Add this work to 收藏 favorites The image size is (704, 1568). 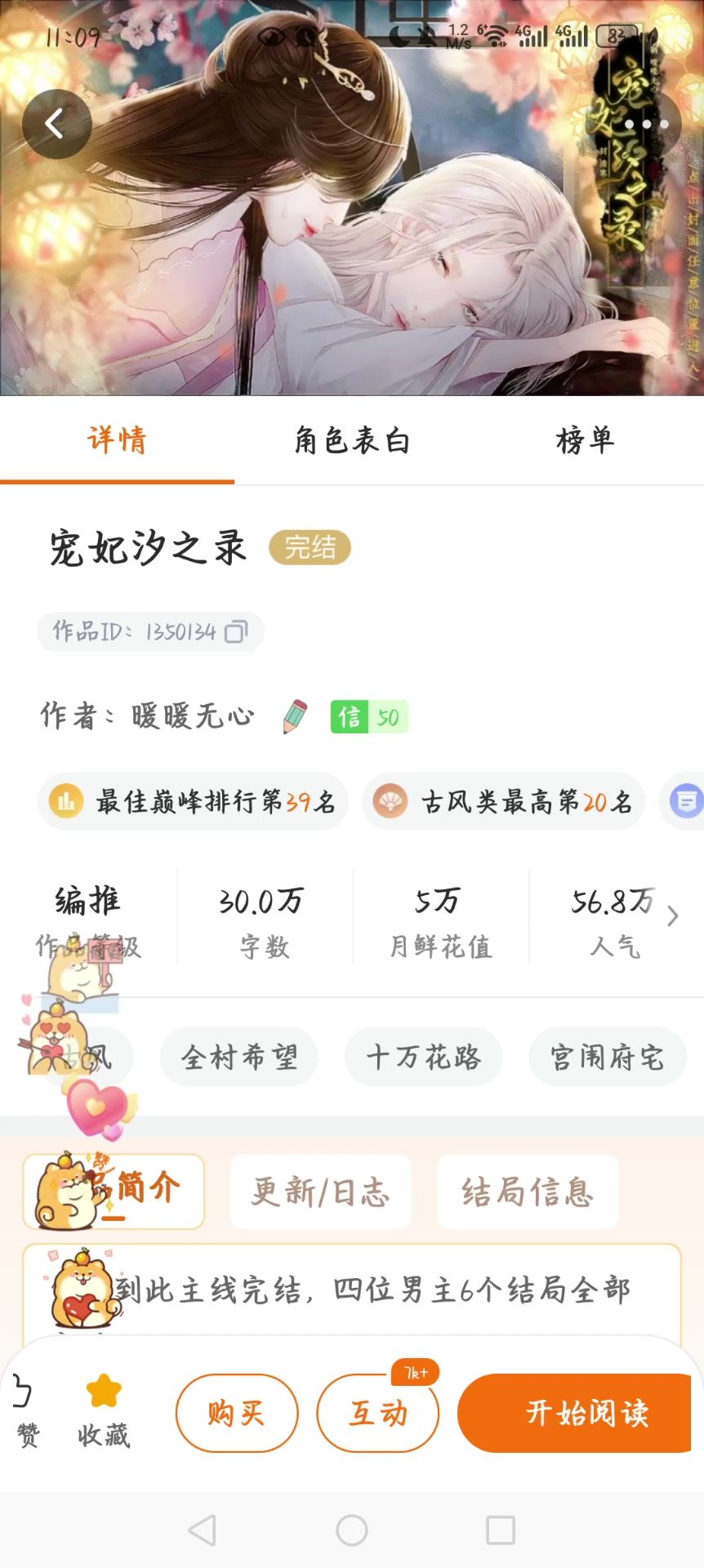tap(104, 1412)
